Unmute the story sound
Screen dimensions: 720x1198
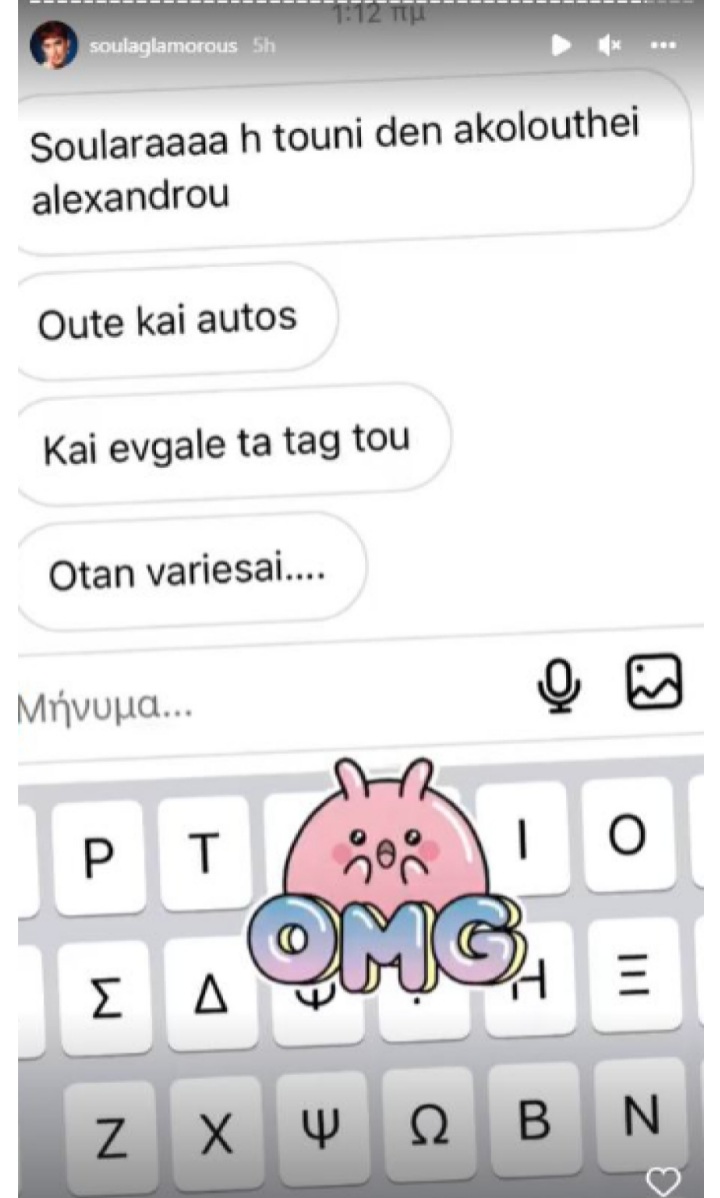click(x=610, y=46)
